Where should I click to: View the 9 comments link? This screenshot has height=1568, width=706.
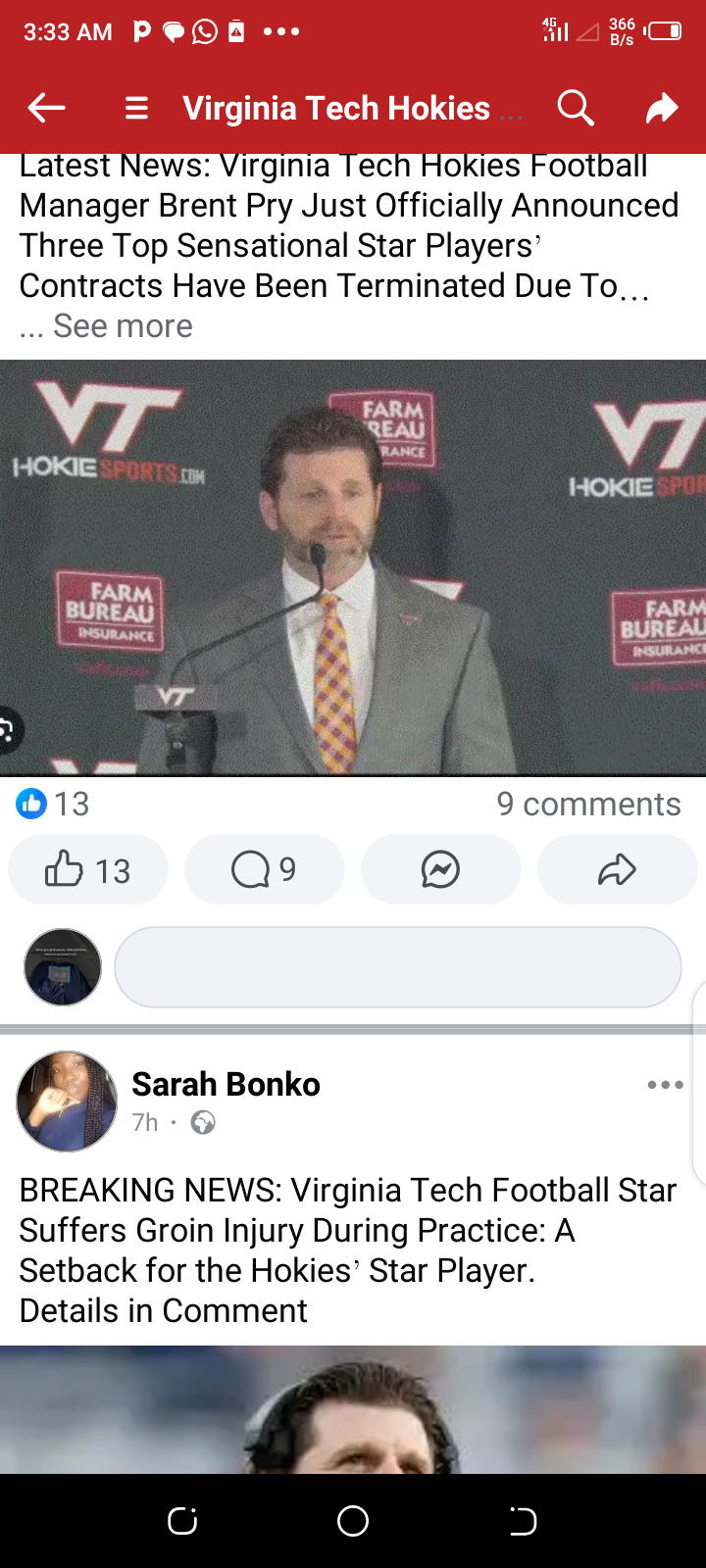coord(588,804)
